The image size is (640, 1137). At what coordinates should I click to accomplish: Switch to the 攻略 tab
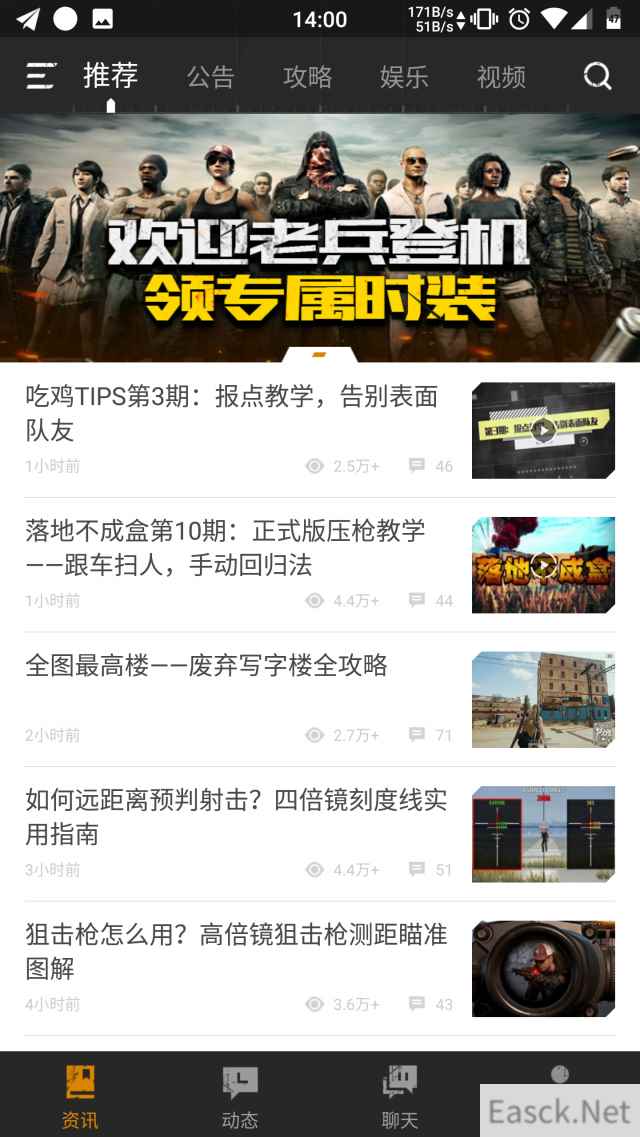(307, 77)
